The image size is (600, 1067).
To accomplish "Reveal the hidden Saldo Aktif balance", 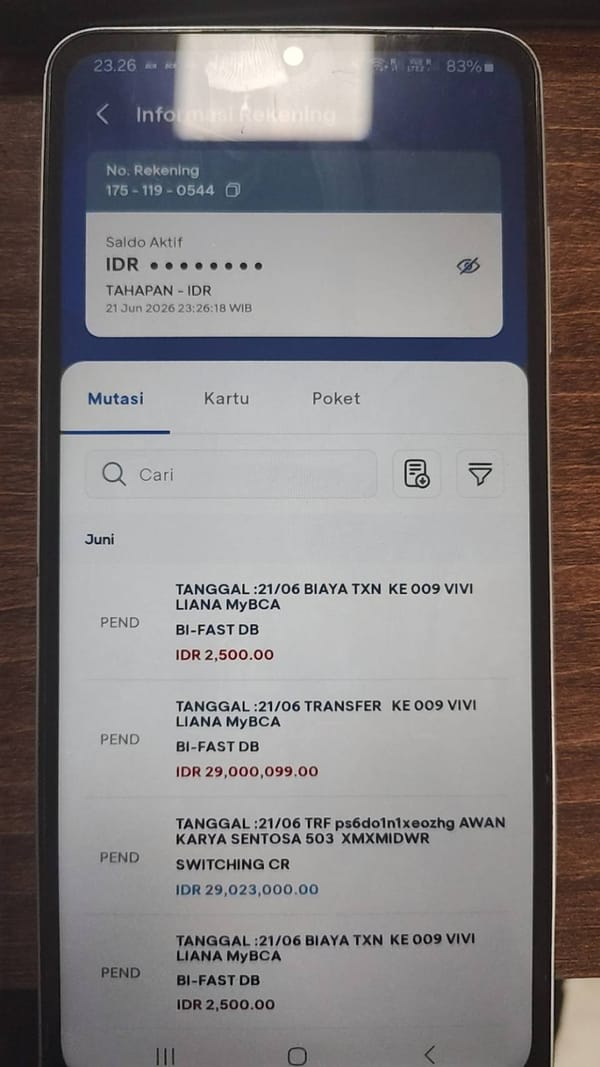I will pyautogui.click(x=468, y=266).
